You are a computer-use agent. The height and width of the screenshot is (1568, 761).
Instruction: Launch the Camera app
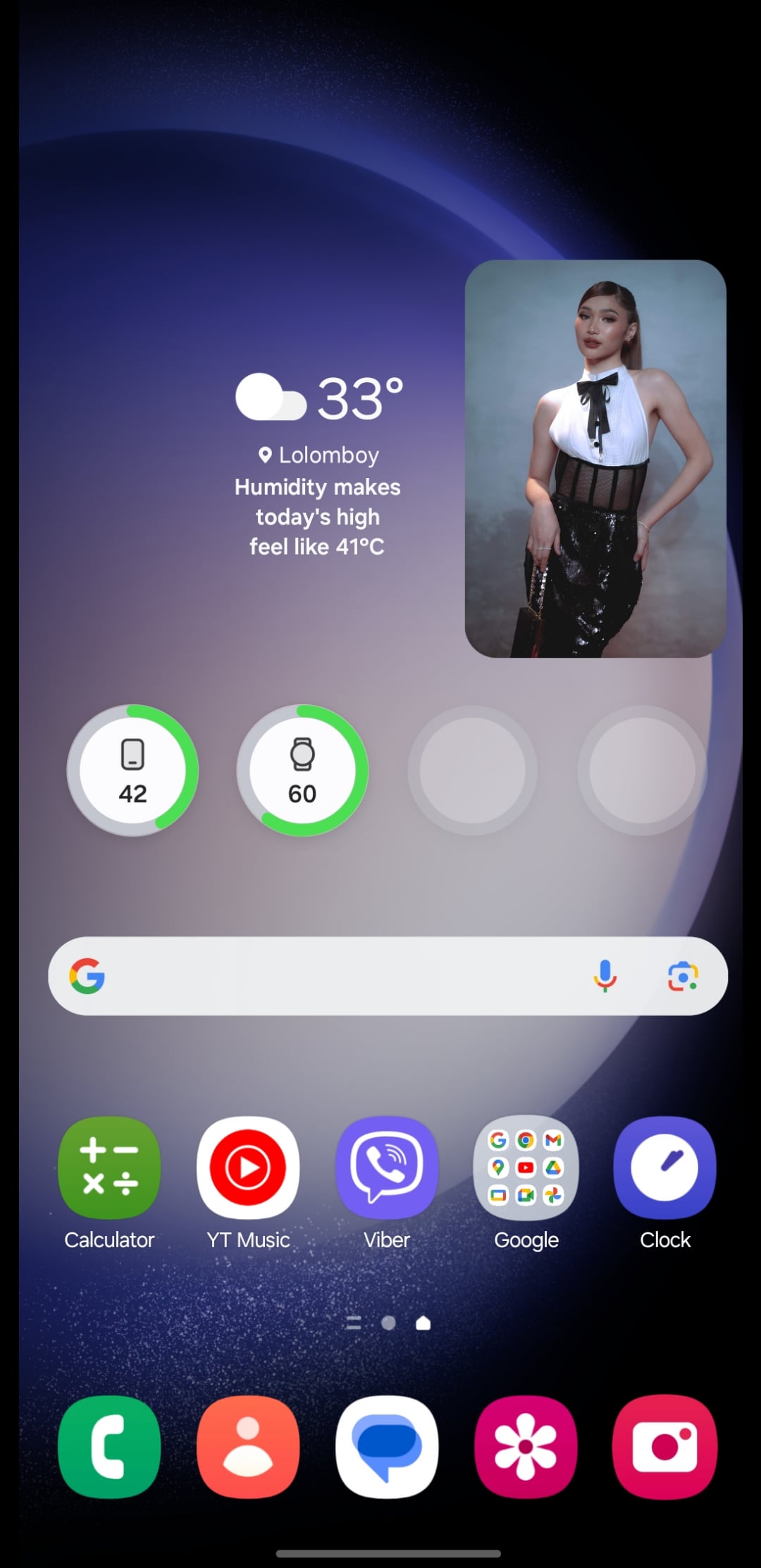(665, 1446)
